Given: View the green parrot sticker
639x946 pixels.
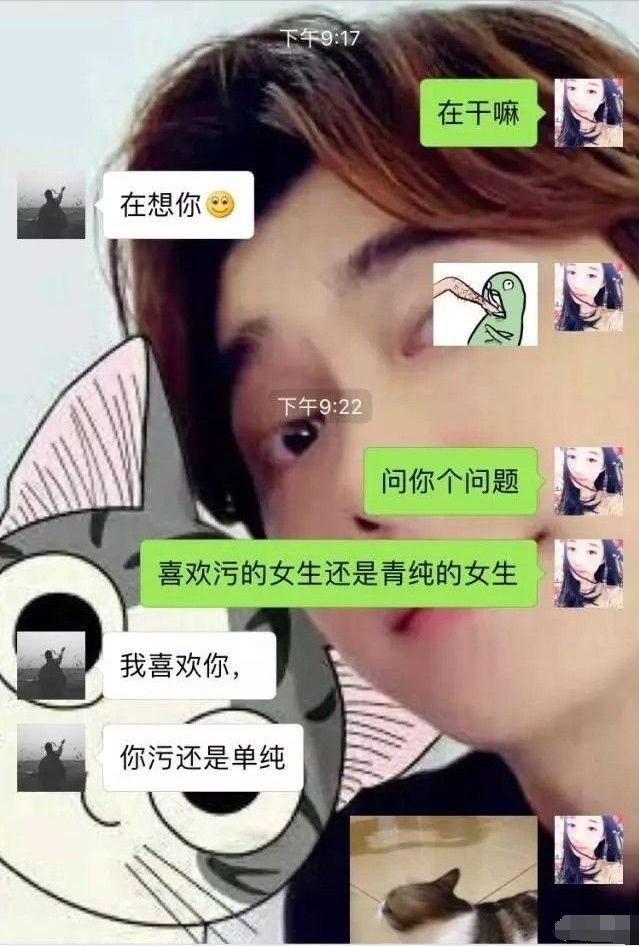Looking at the screenshot, I should tap(485, 304).
